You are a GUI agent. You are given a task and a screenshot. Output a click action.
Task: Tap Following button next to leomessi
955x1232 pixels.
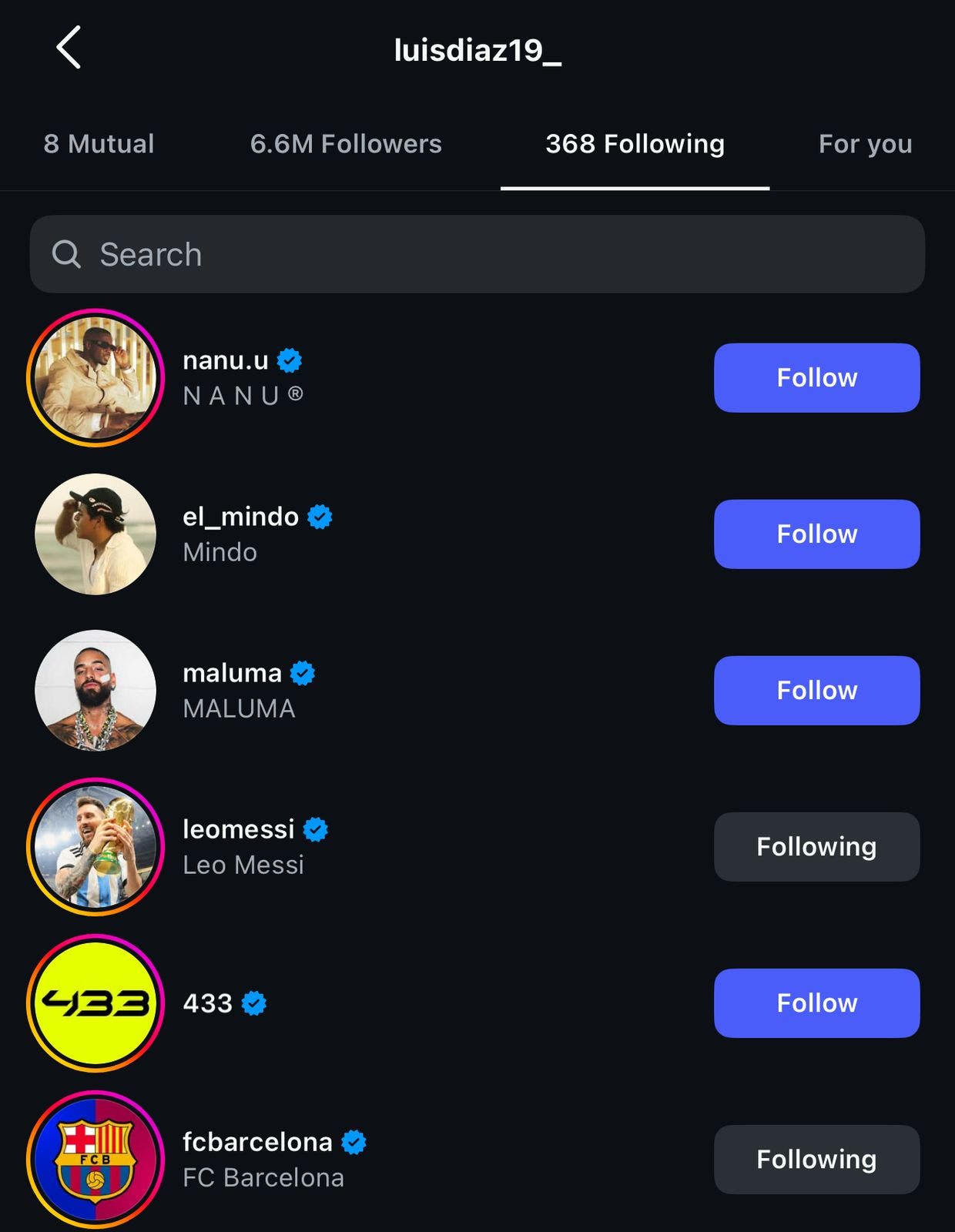tap(816, 847)
